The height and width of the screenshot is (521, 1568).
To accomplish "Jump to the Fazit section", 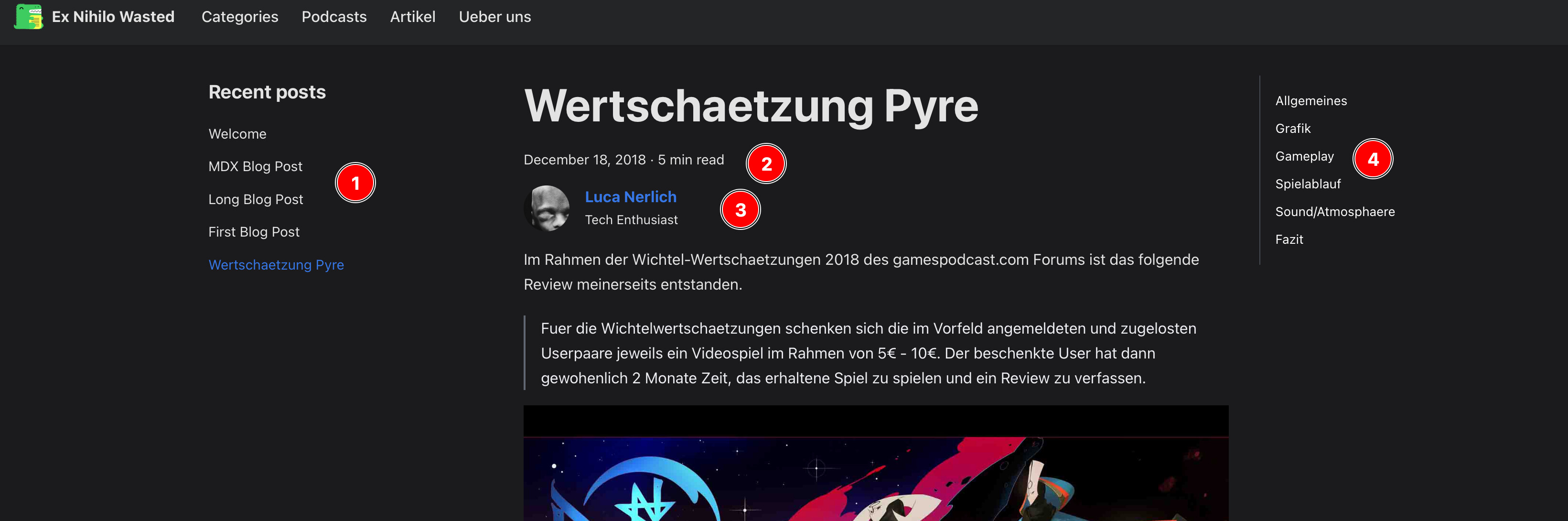I will (x=1289, y=240).
